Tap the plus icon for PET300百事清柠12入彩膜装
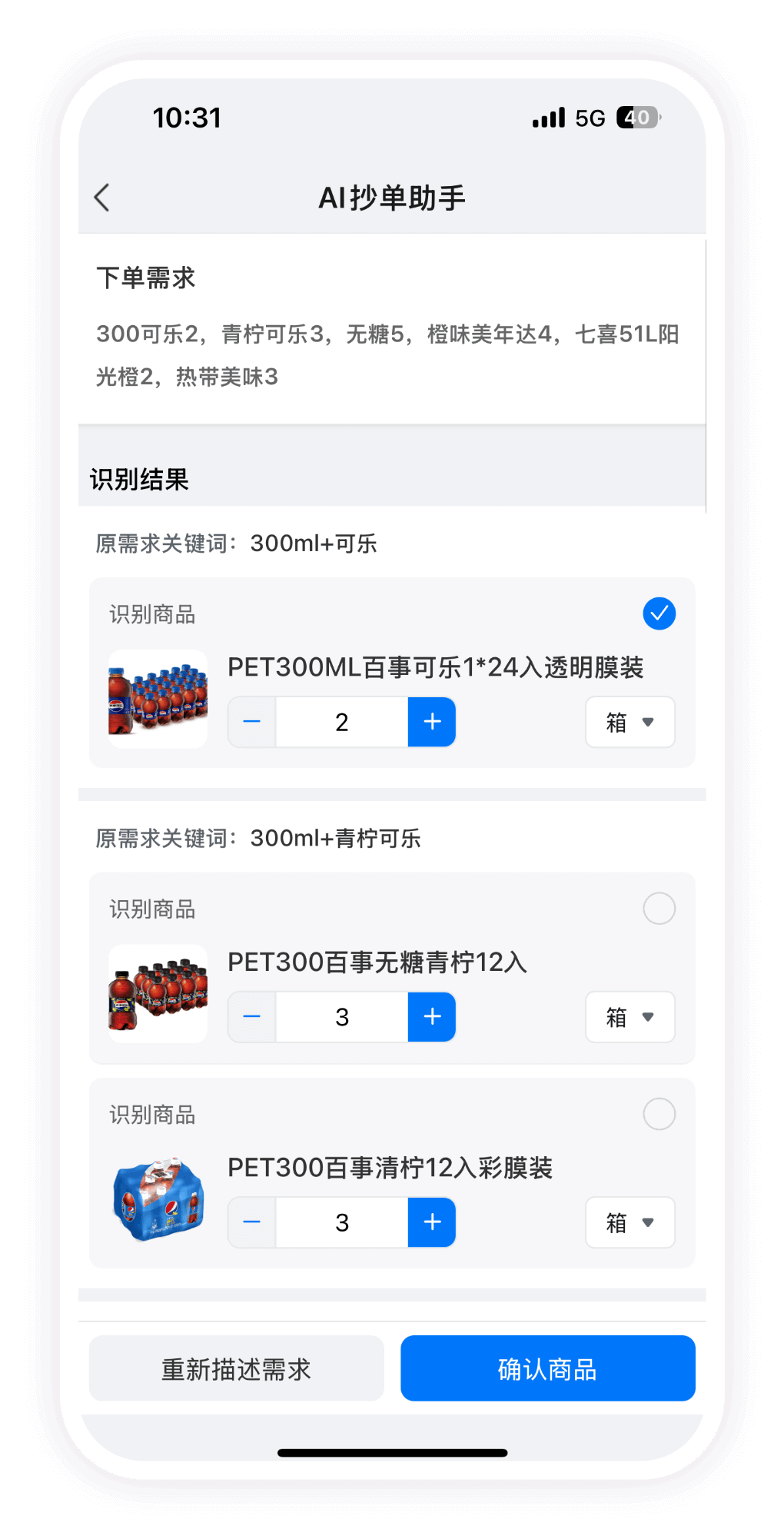The width and height of the screenshot is (784, 1539). coord(431,1222)
